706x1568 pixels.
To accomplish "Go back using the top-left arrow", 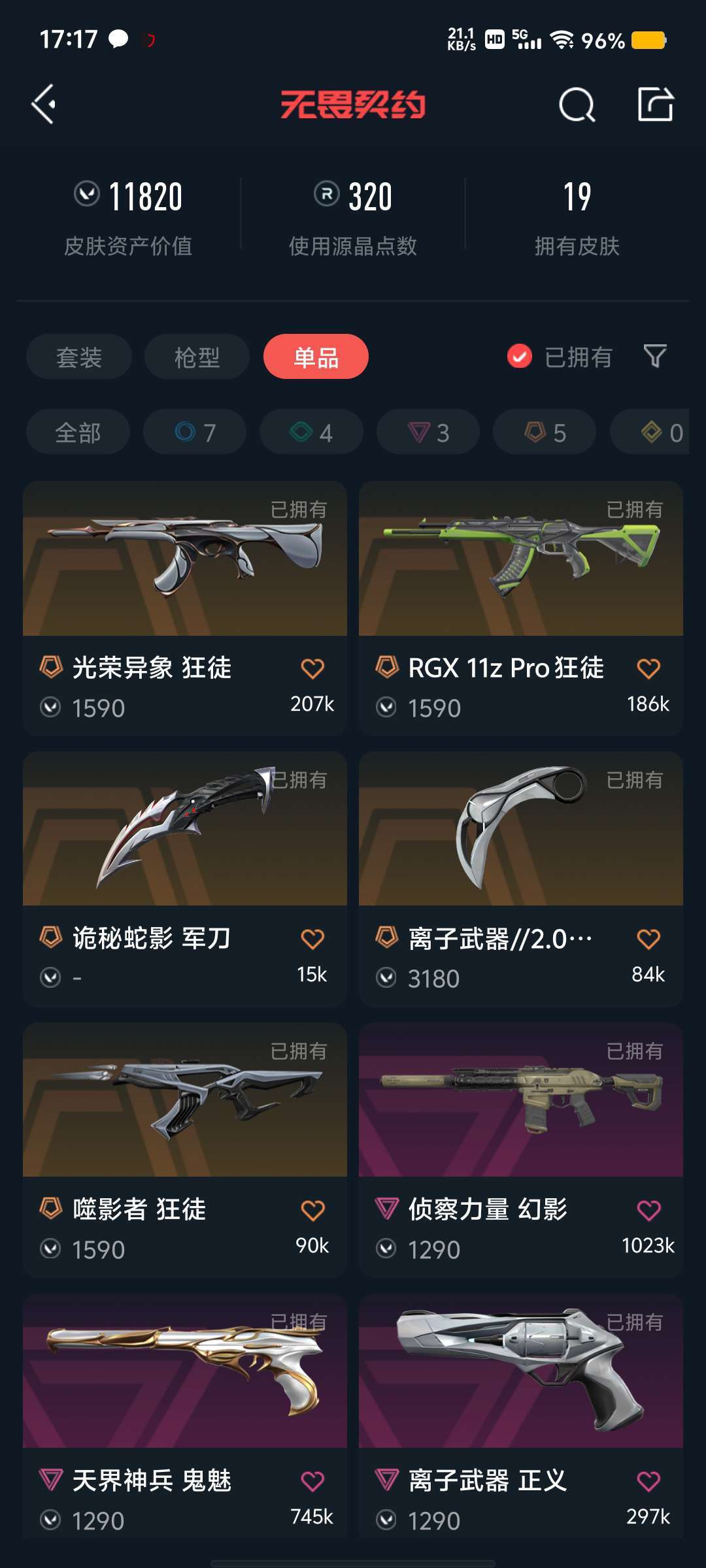I will 44,105.
